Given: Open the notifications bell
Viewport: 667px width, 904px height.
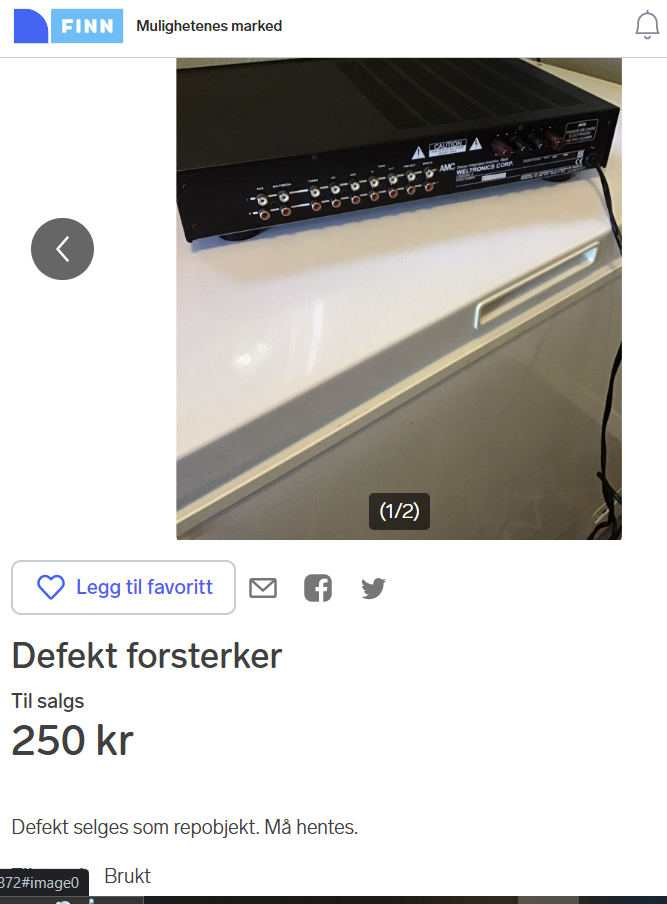Looking at the screenshot, I should [x=647, y=26].
